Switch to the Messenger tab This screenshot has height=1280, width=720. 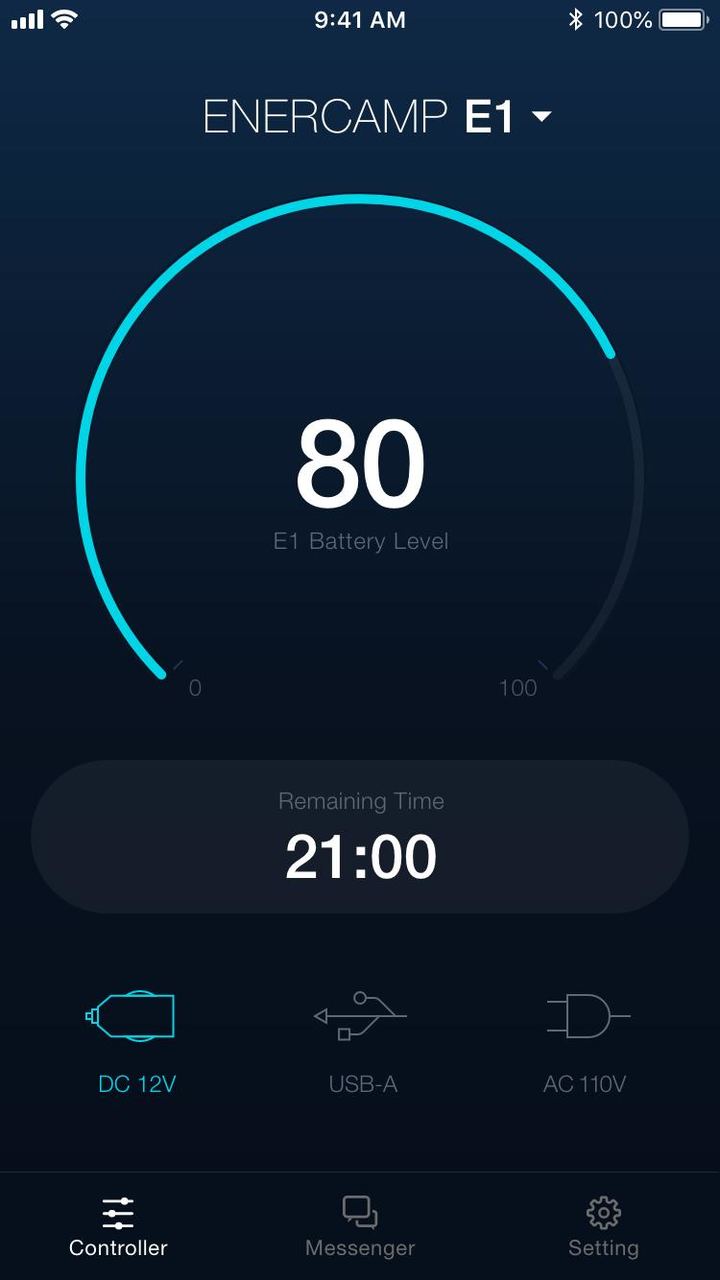coord(360,1225)
